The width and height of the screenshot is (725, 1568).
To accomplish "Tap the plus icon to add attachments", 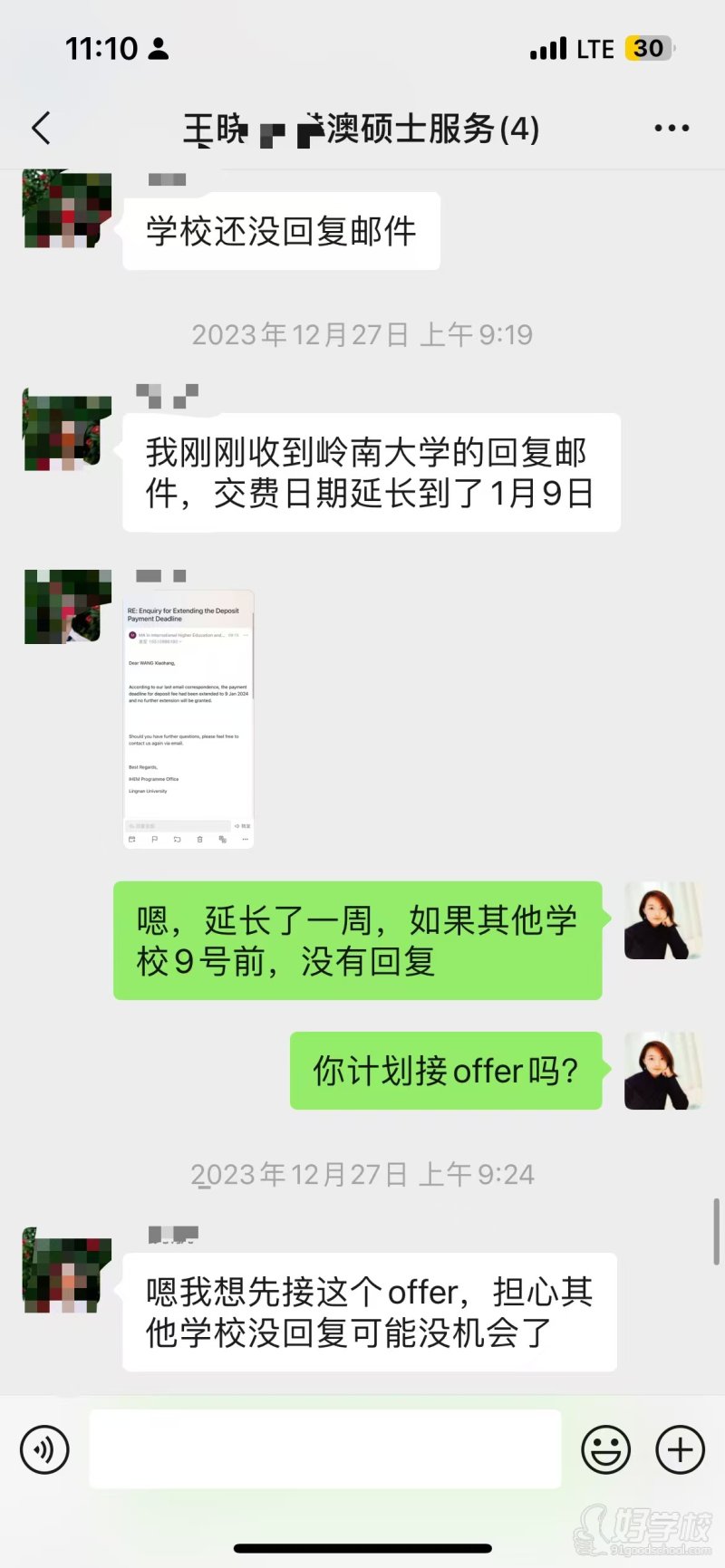I will (679, 1449).
